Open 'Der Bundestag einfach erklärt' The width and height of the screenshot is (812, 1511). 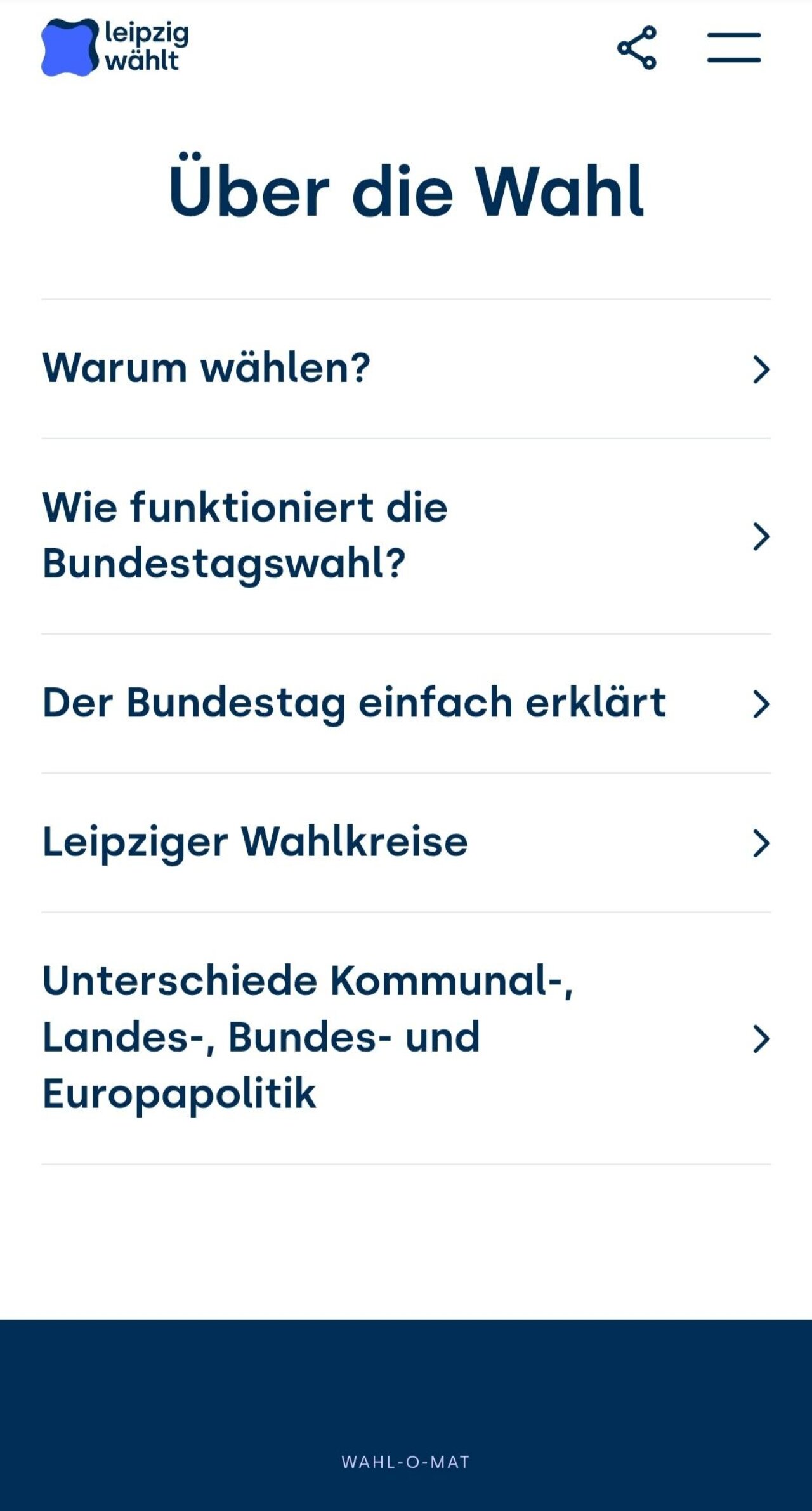[x=354, y=702]
